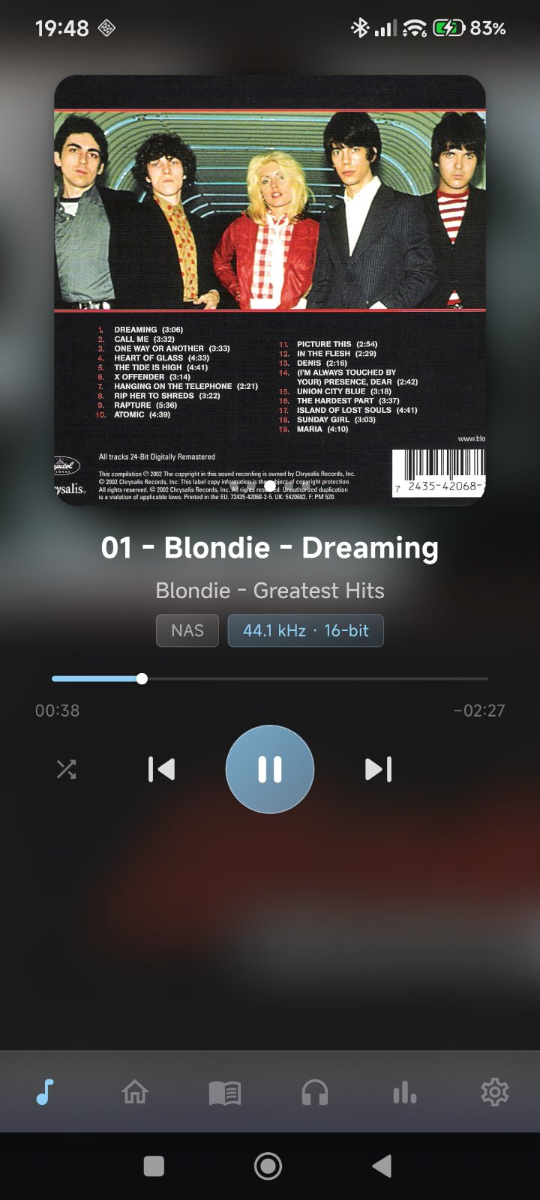540x1200 pixels.
Task: Tap the system home button
Action: click(x=267, y=1166)
